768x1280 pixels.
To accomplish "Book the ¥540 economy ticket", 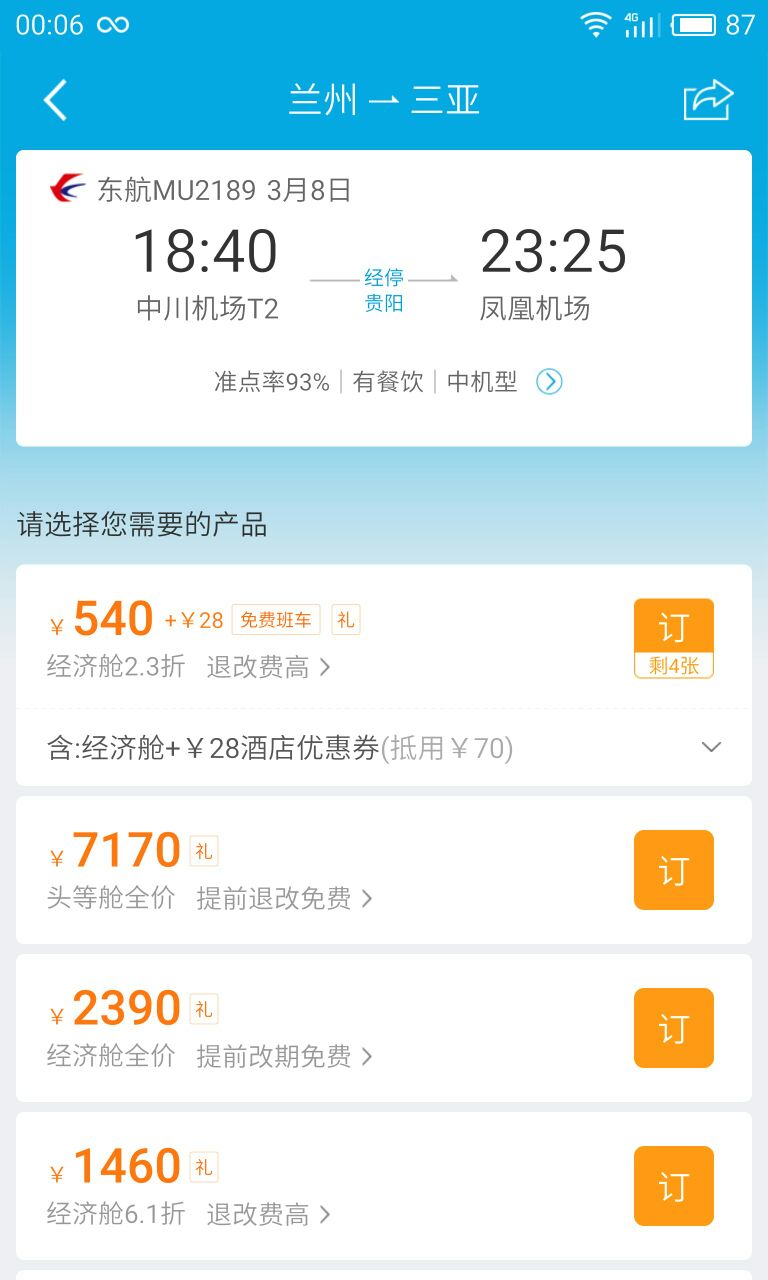I will [674, 638].
